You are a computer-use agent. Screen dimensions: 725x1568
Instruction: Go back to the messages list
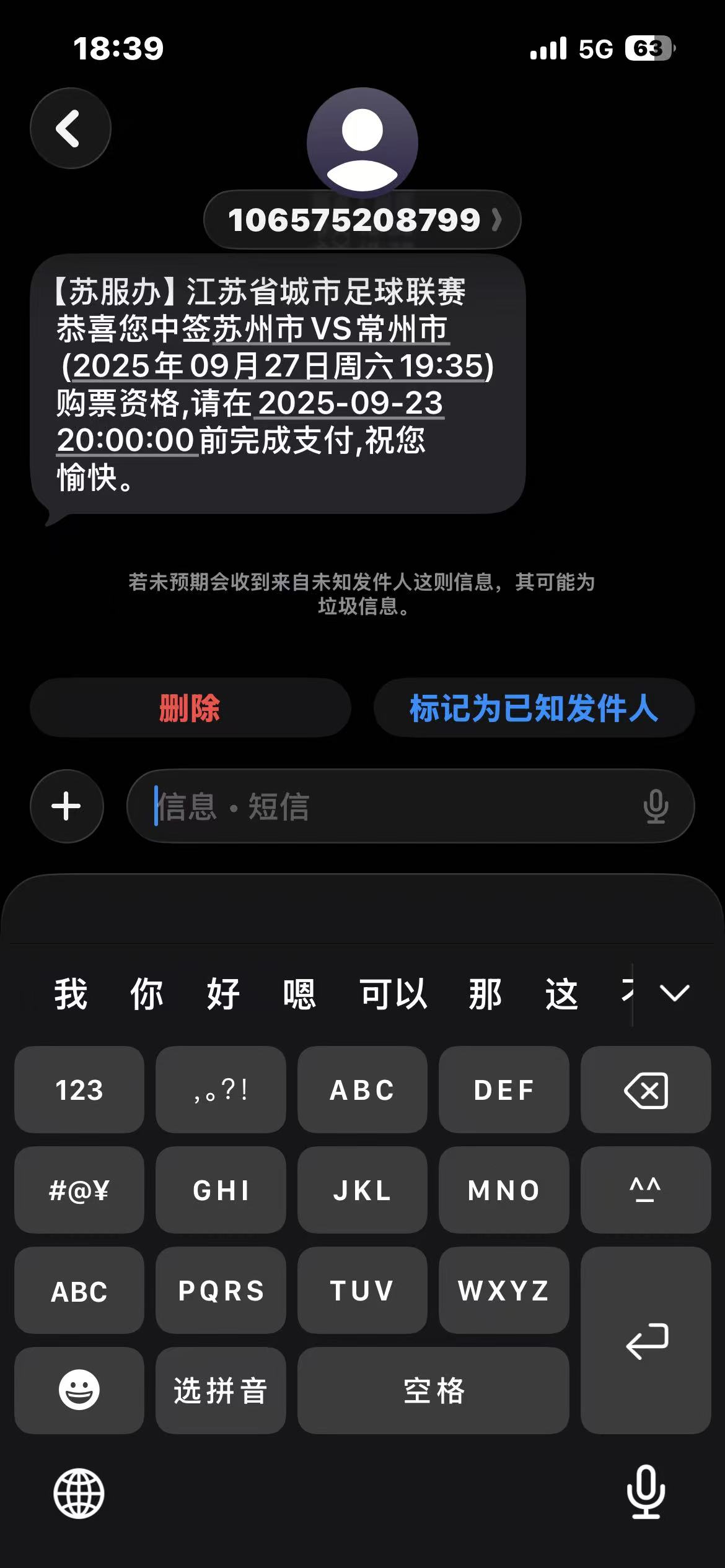tap(70, 128)
